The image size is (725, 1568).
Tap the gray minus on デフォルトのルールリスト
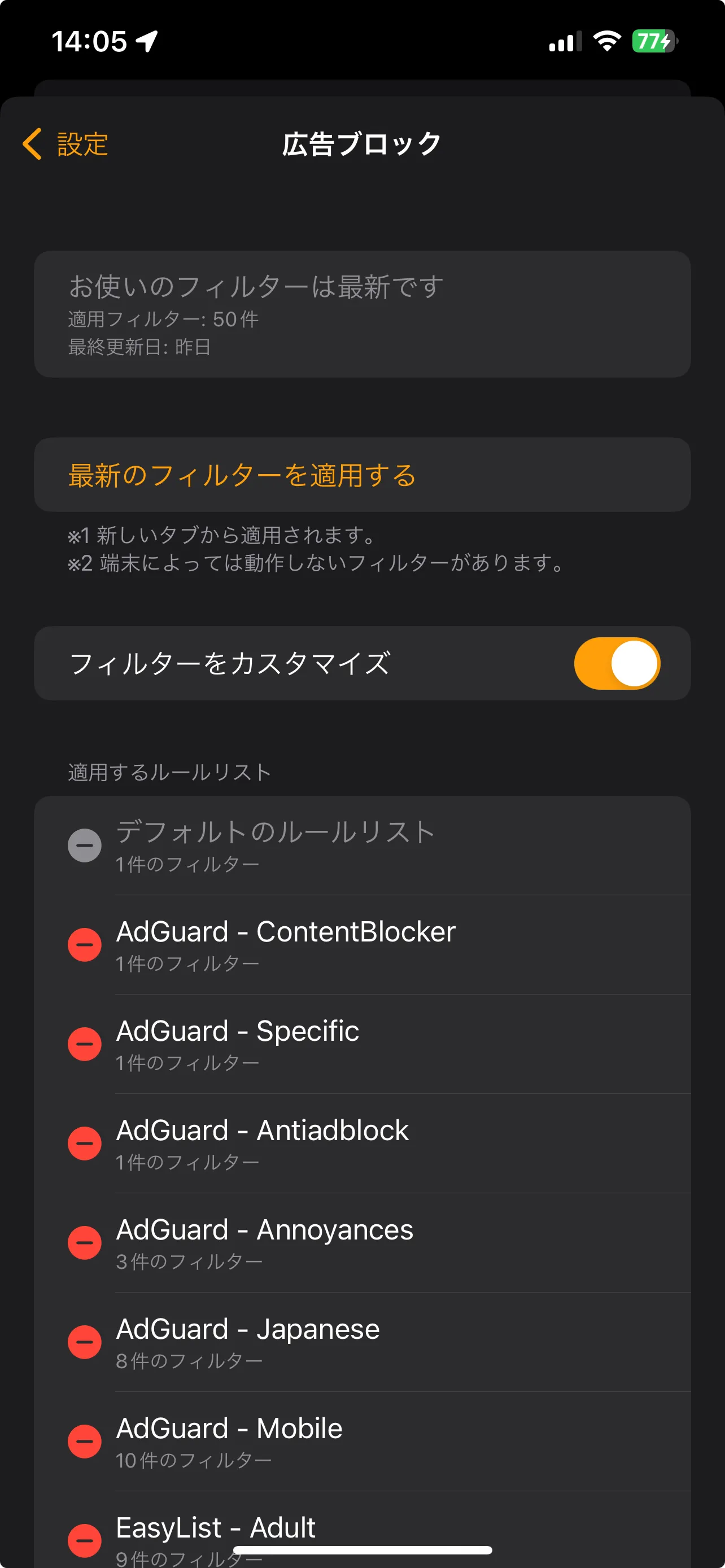pyautogui.click(x=84, y=845)
